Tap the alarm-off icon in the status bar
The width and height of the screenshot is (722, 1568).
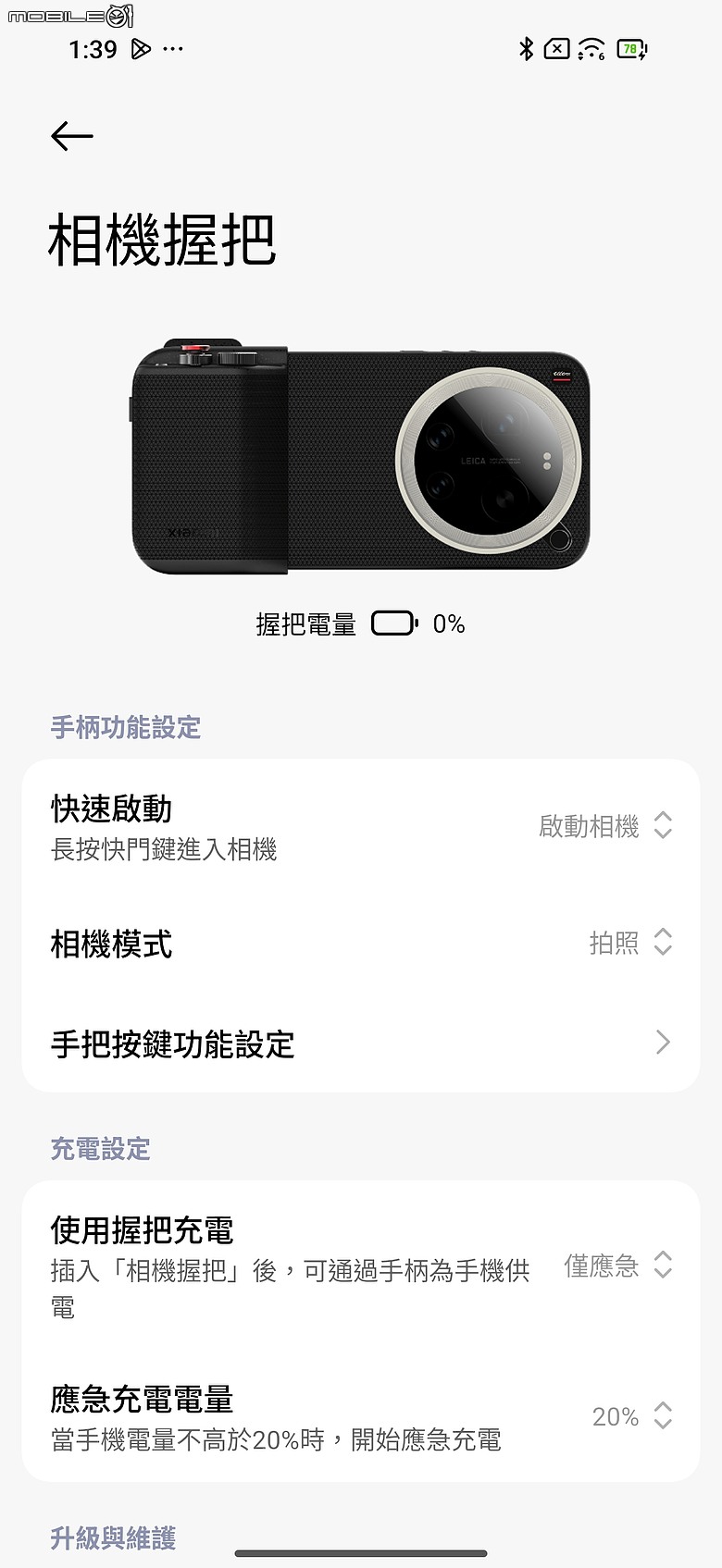pos(557,49)
